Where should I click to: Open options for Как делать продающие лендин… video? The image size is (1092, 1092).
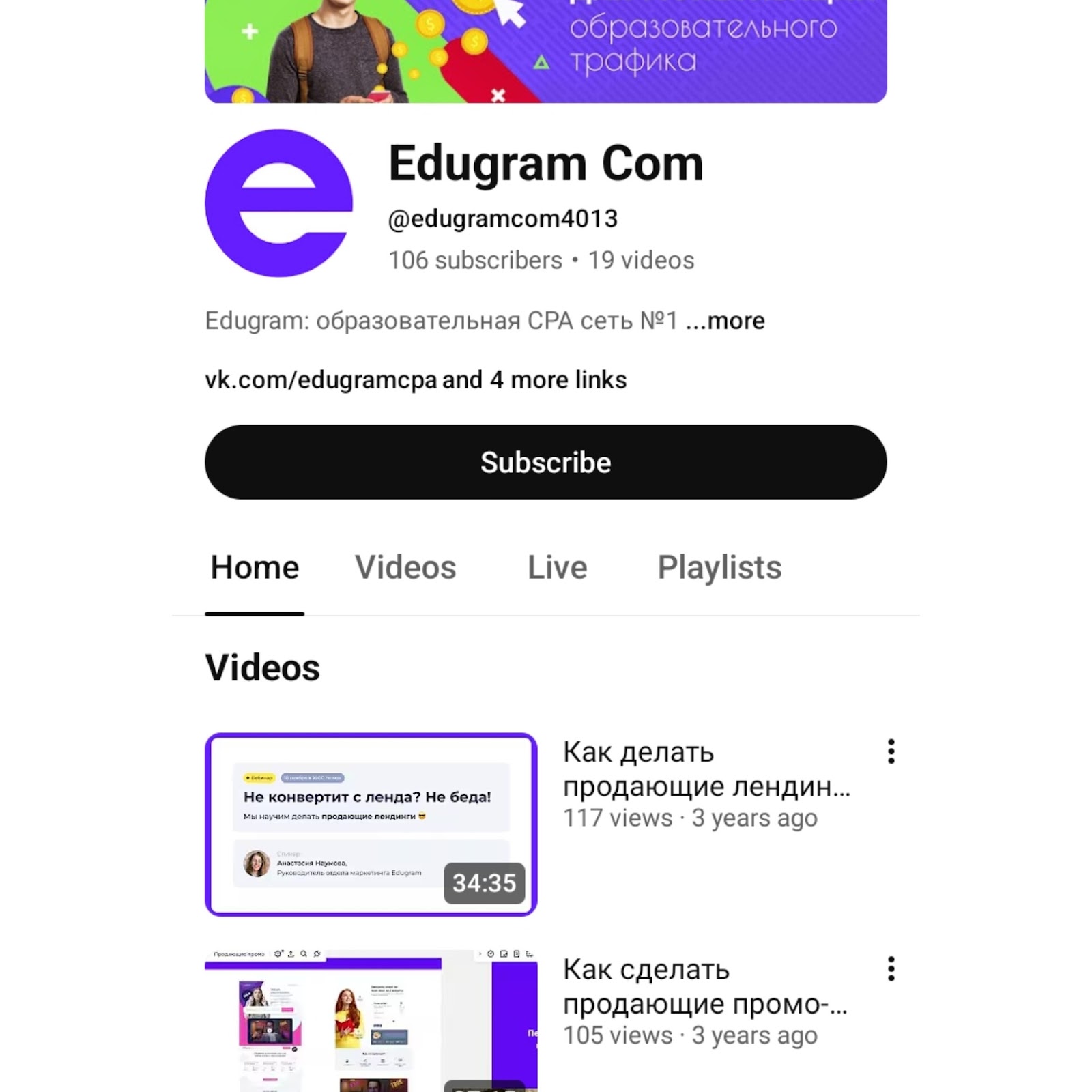click(x=891, y=751)
